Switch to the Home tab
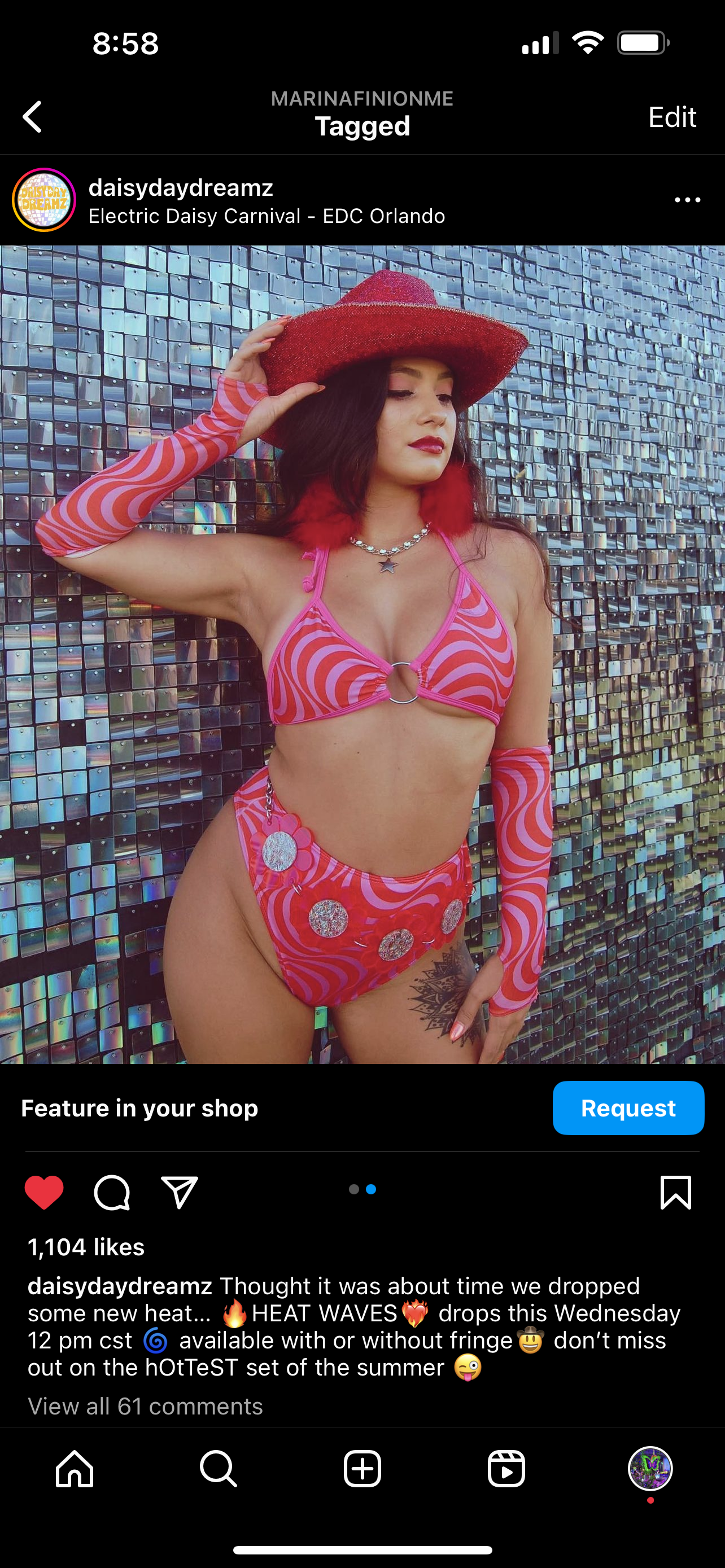This screenshot has width=725, height=1568. 75,1469
